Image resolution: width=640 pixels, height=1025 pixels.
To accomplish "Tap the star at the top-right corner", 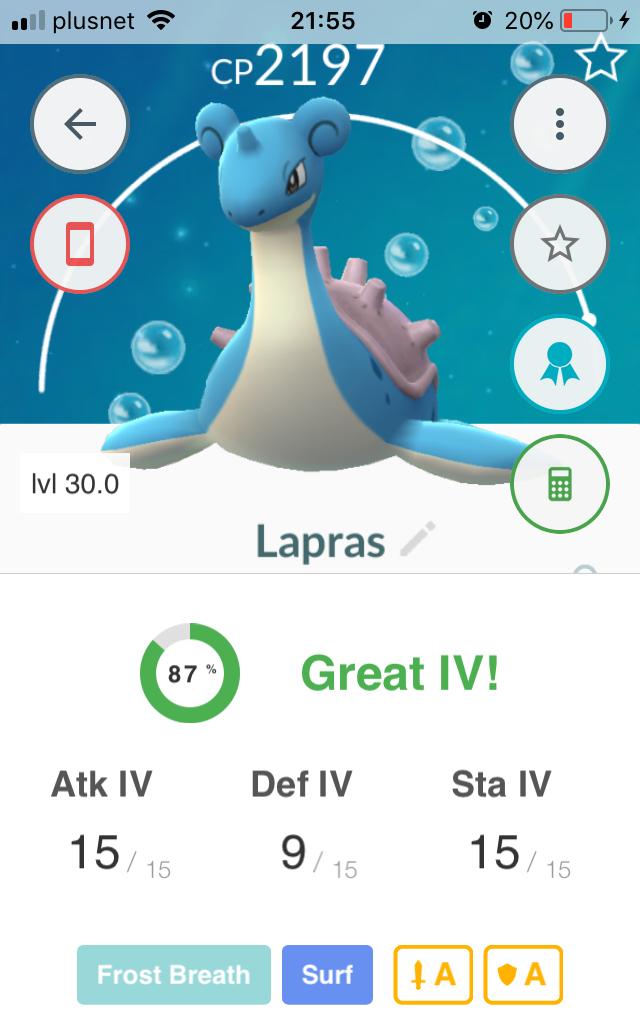I will 601,58.
